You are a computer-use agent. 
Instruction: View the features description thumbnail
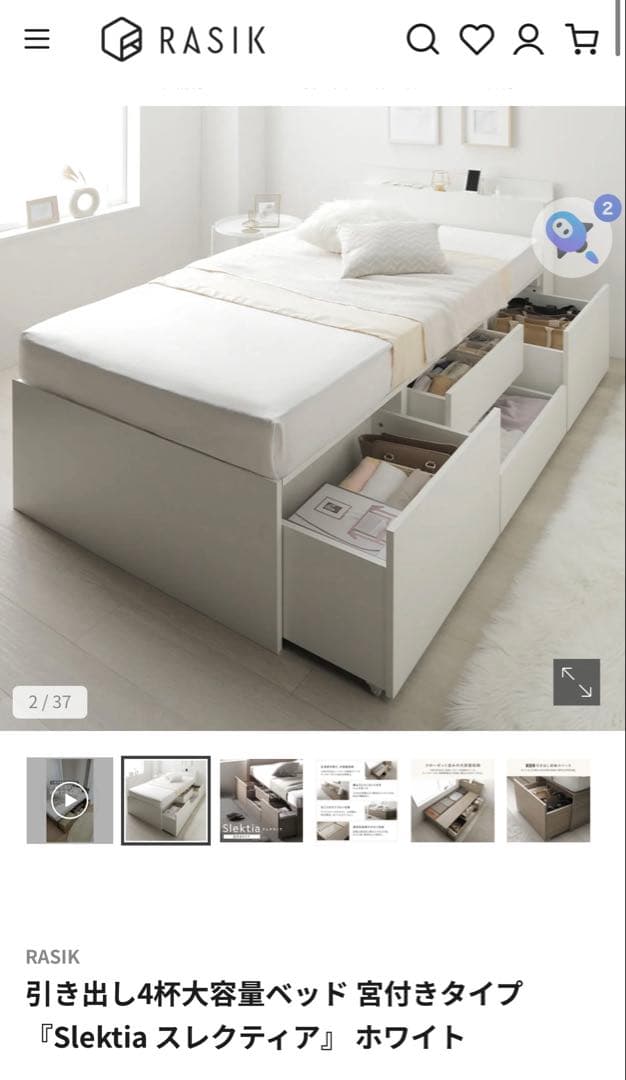click(x=357, y=800)
